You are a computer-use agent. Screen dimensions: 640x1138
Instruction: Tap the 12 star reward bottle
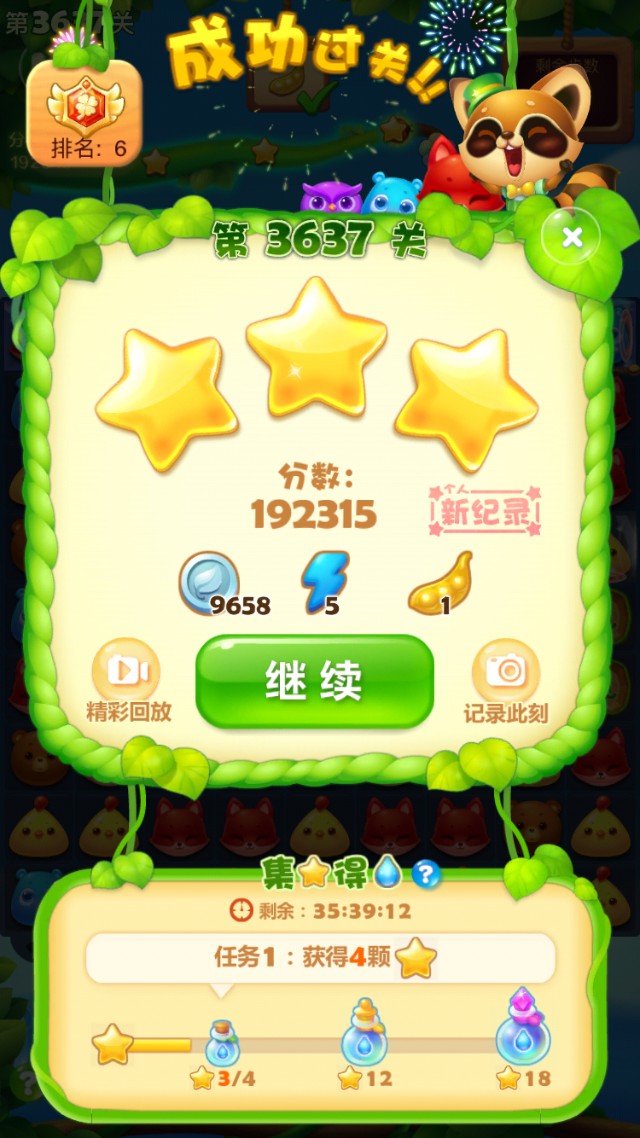pyautogui.click(x=365, y=1035)
